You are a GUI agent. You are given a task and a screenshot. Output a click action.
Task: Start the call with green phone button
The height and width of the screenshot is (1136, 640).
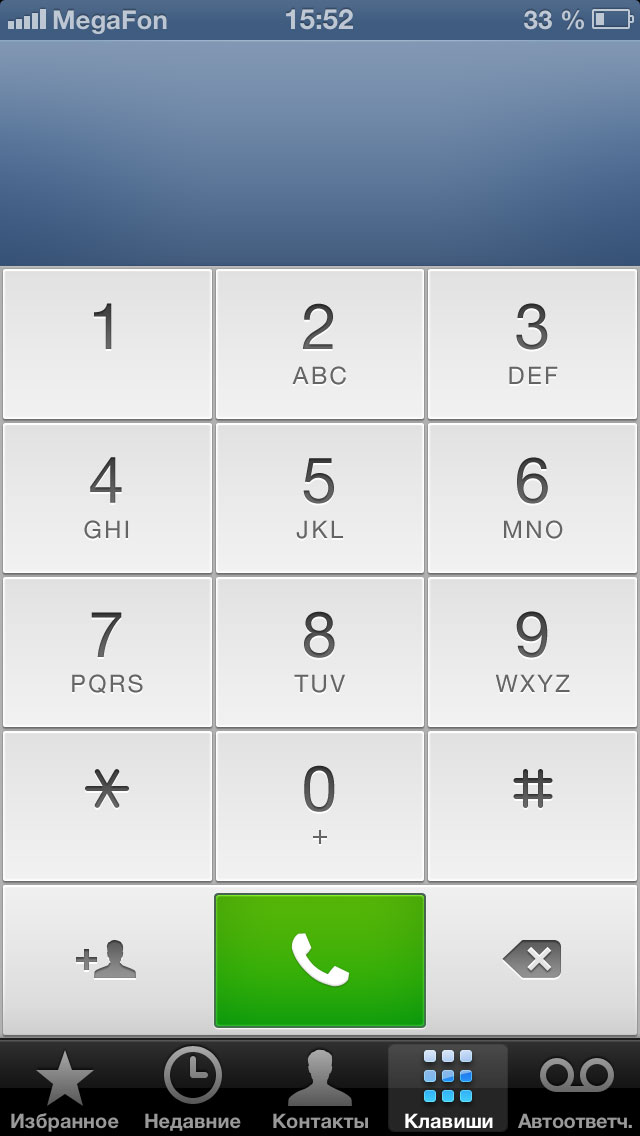(320, 960)
